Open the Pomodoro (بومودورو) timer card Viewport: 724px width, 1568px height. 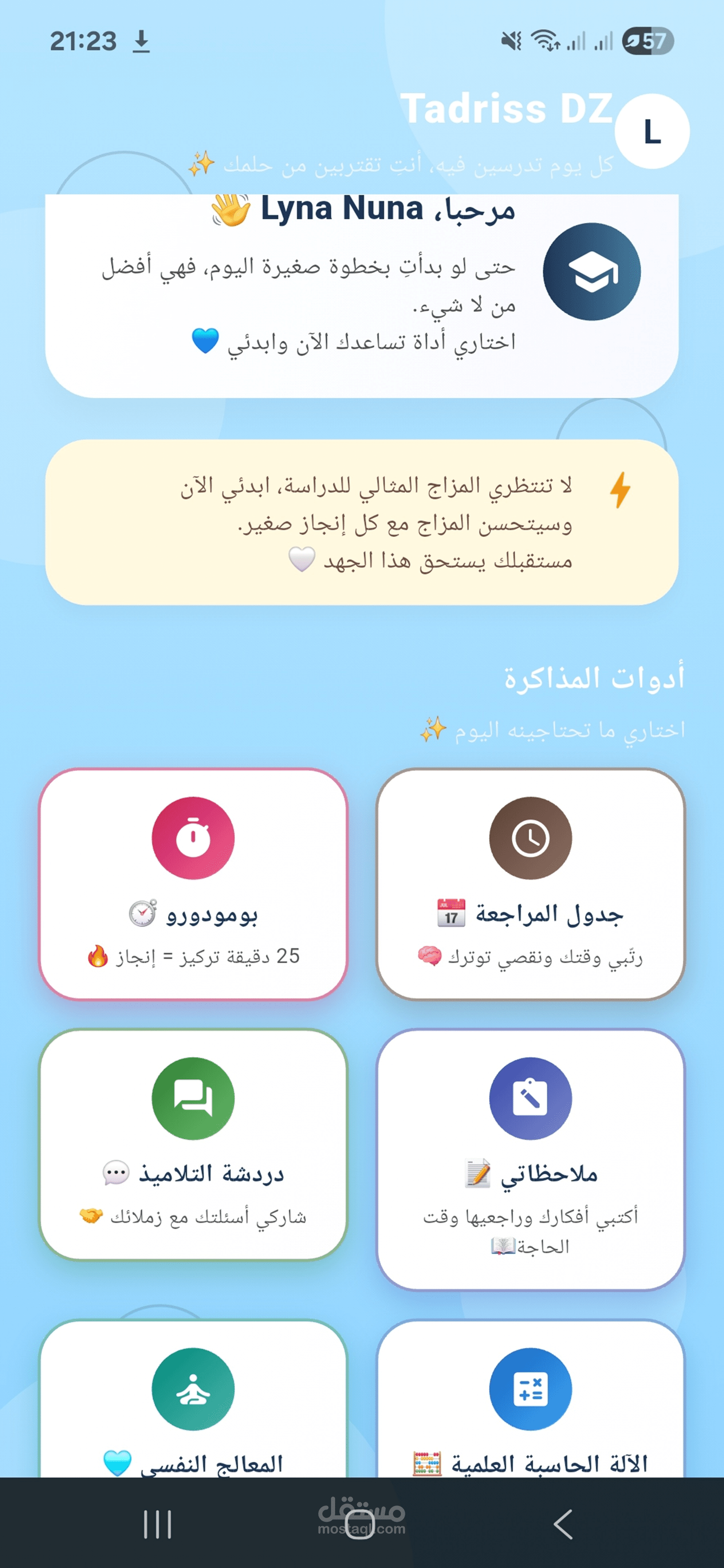pos(193,884)
